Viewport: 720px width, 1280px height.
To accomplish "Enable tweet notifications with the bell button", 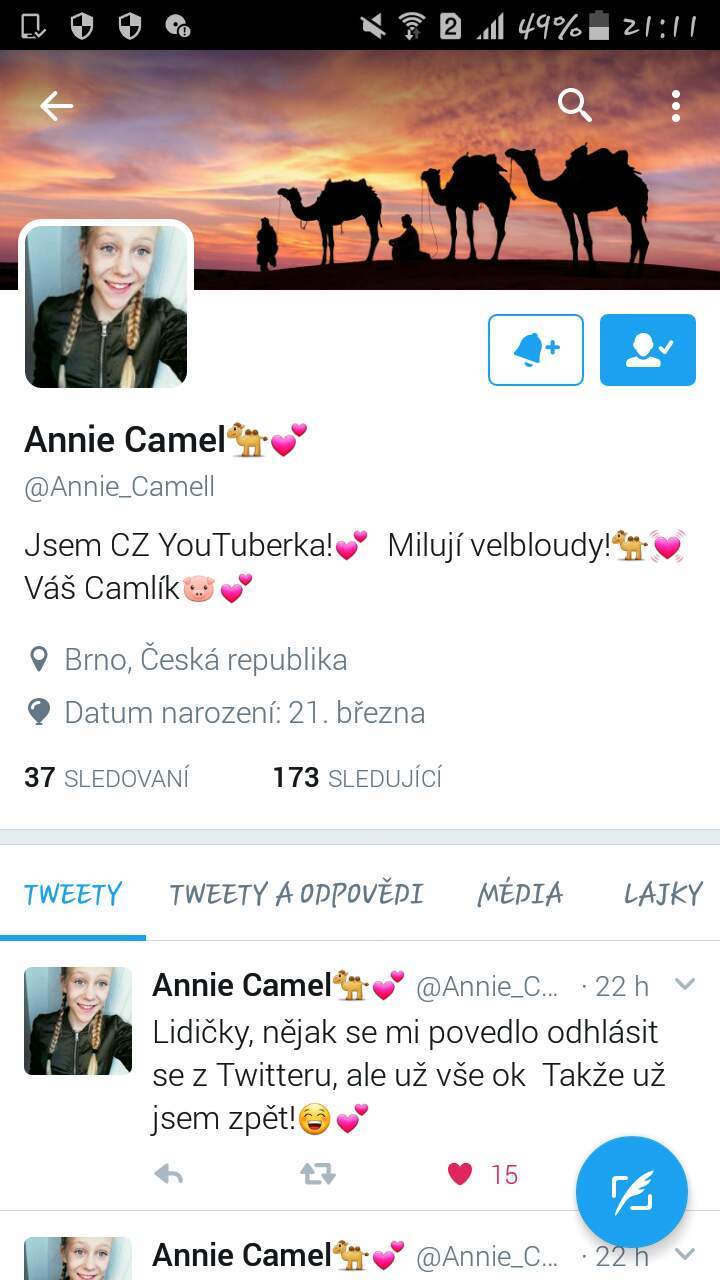I will (536, 350).
